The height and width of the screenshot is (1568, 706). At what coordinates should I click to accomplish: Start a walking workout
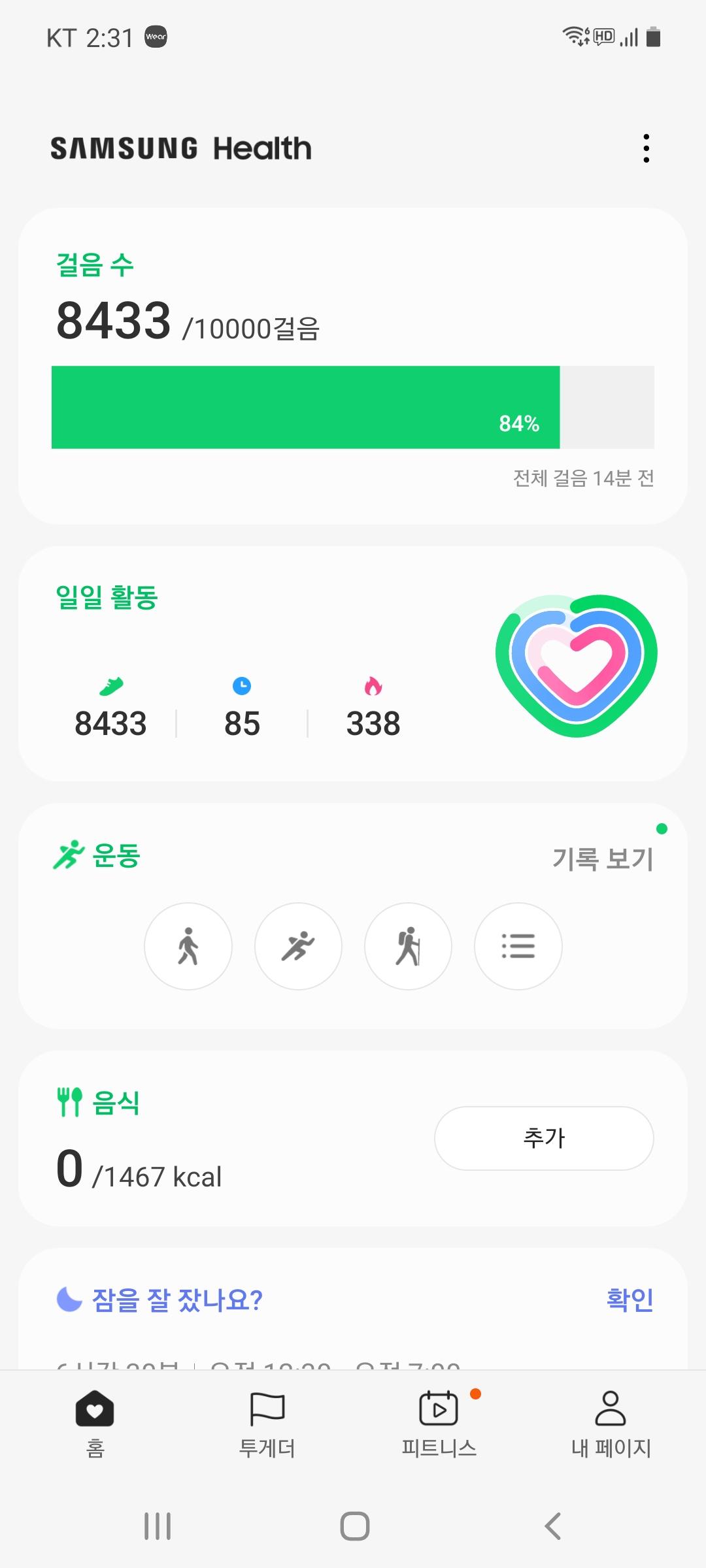coord(188,946)
